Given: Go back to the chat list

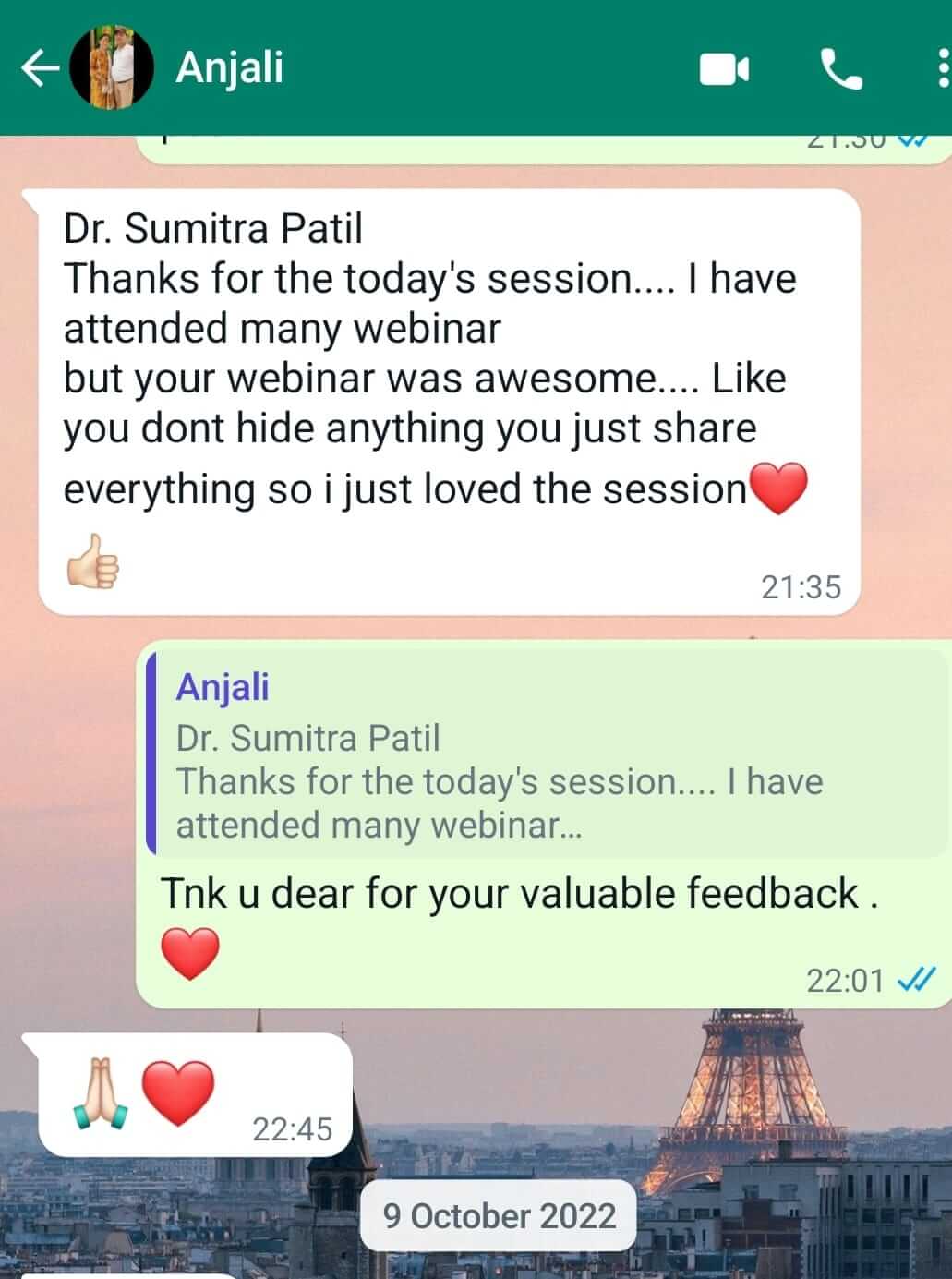Looking at the screenshot, I should (x=39, y=69).
